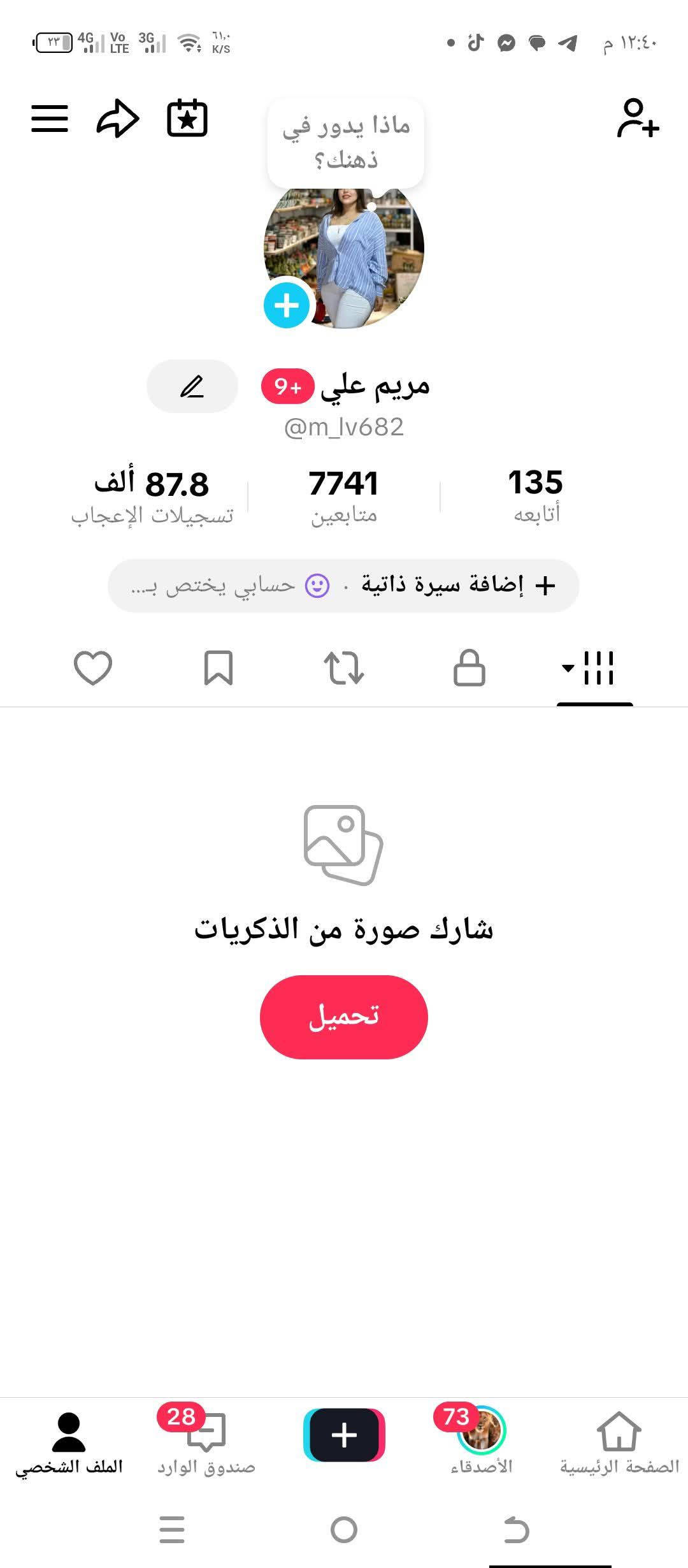Open add friends icon

point(638,119)
